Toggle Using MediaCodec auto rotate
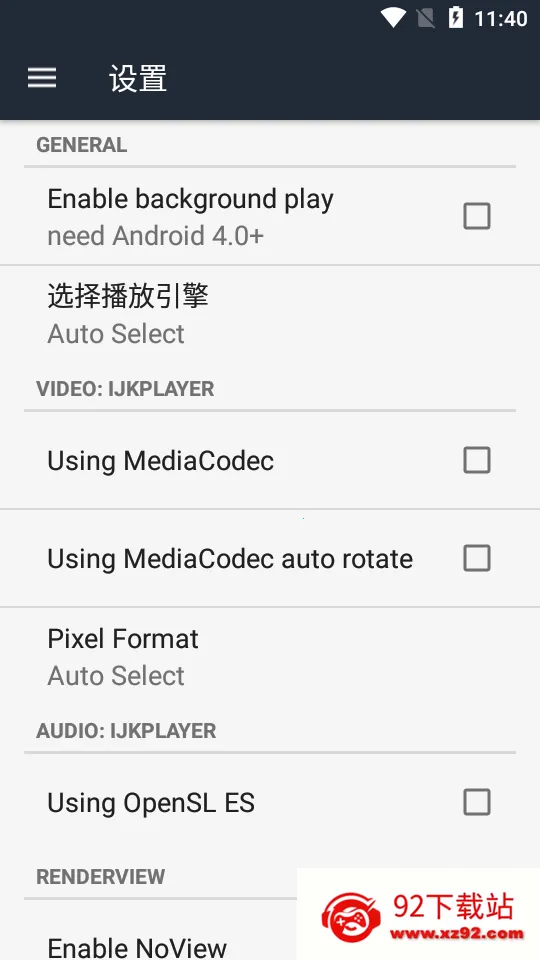Image resolution: width=540 pixels, height=960 pixels. [476, 558]
